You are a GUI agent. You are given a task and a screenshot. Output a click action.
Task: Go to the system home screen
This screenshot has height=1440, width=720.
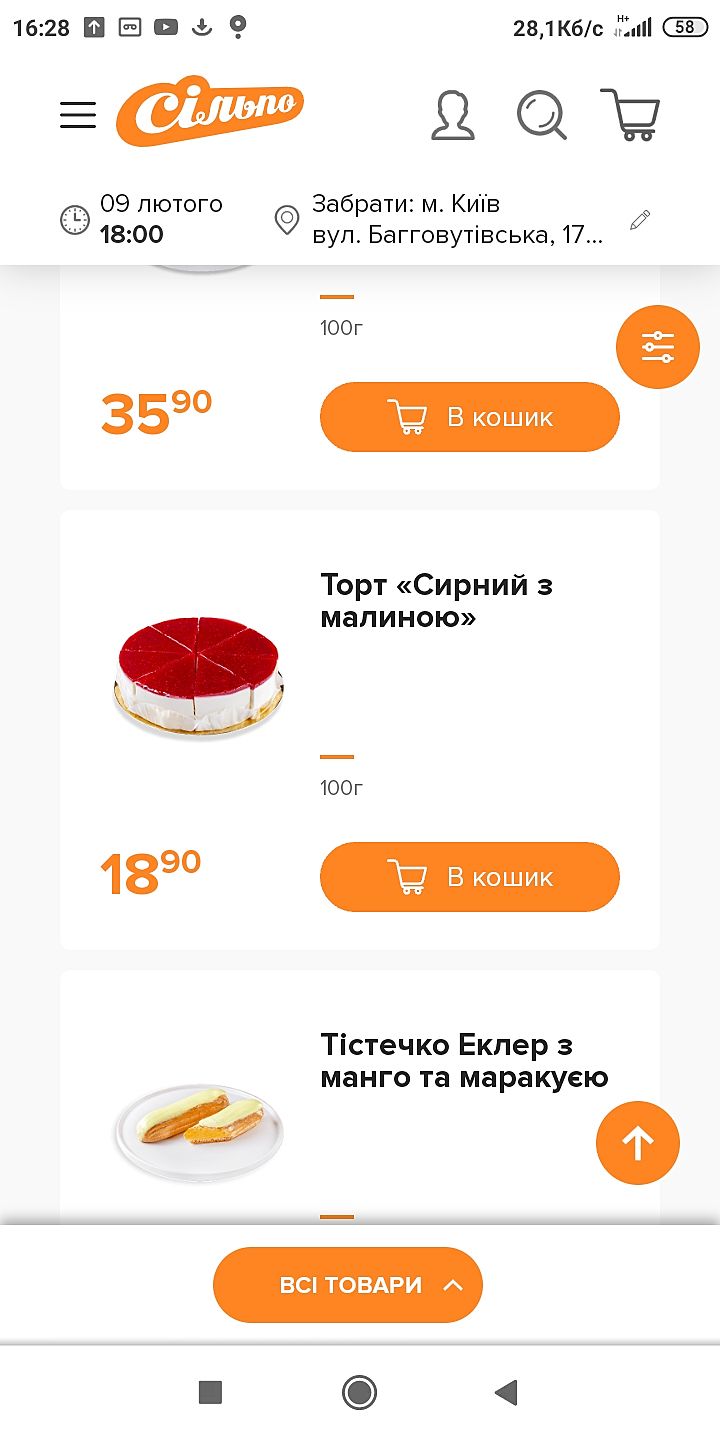coord(359,1392)
